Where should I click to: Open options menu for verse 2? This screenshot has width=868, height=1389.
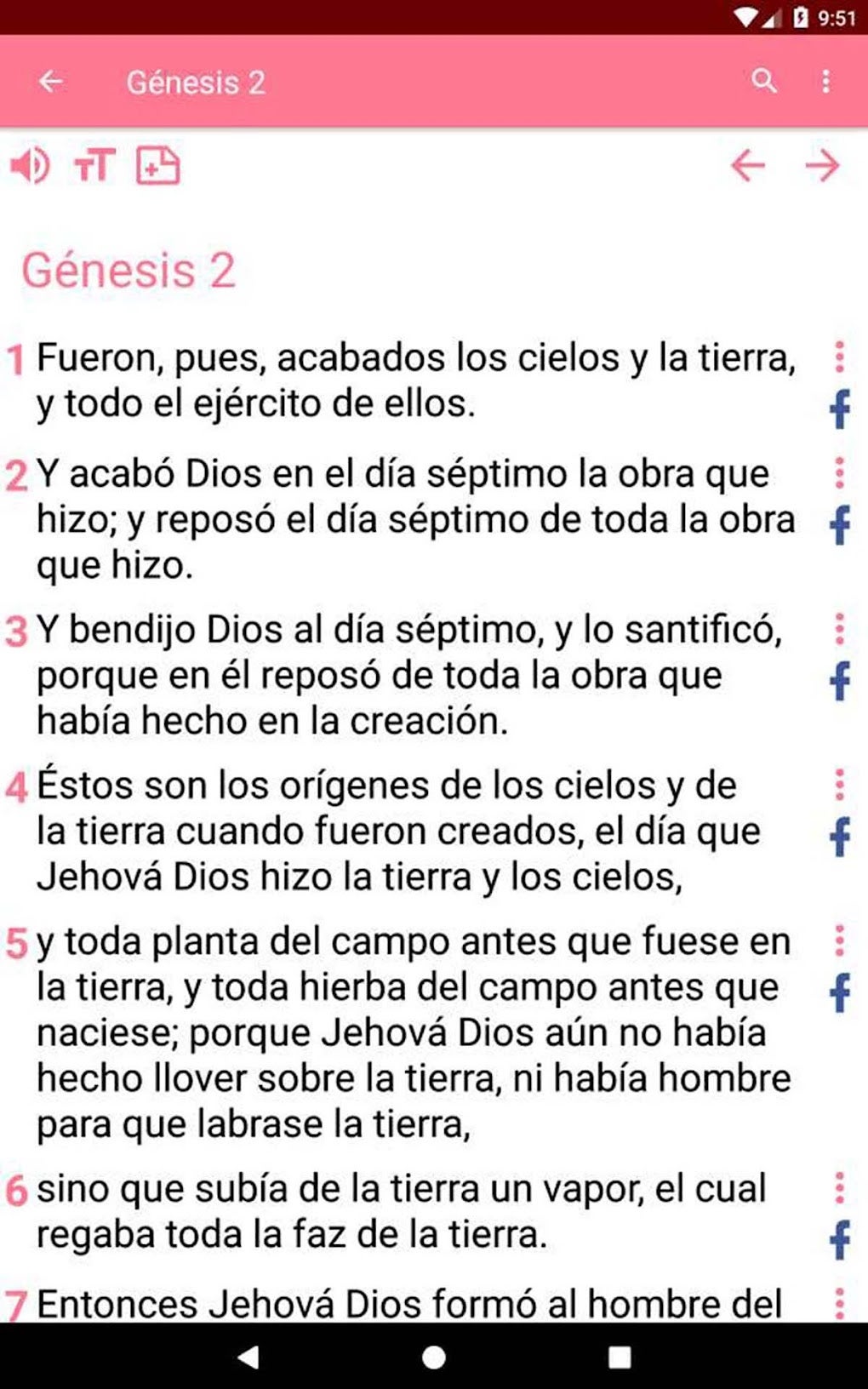coord(839,472)
